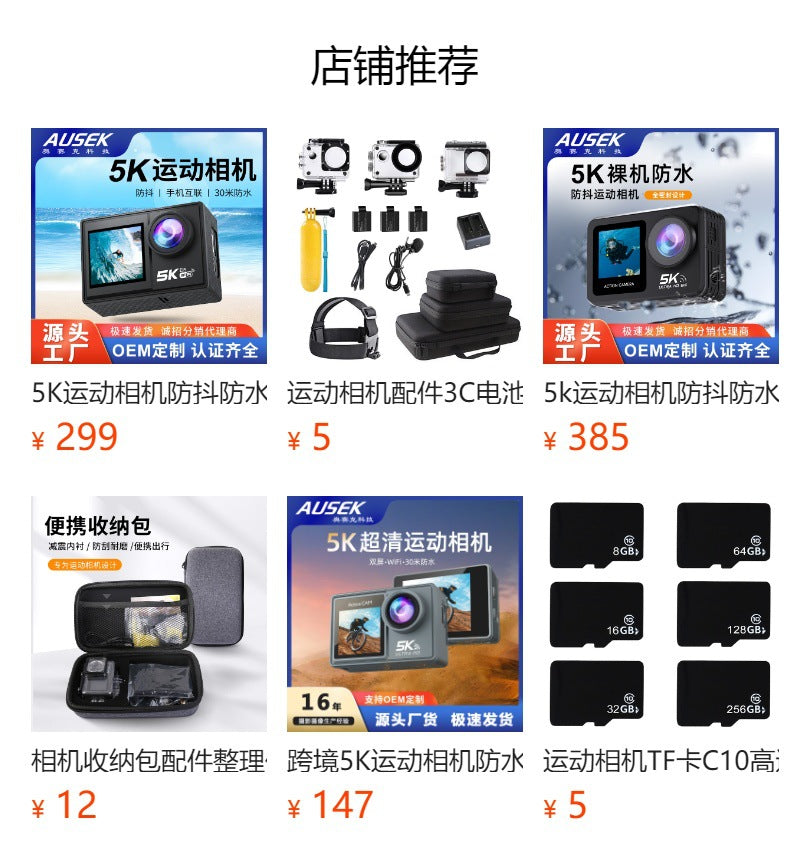Open the 5k运动相机防抖防水 listing priced ¥385
The height and width of the screenshot is (864, 790).
pyautogui.click(x=658, y=392)
